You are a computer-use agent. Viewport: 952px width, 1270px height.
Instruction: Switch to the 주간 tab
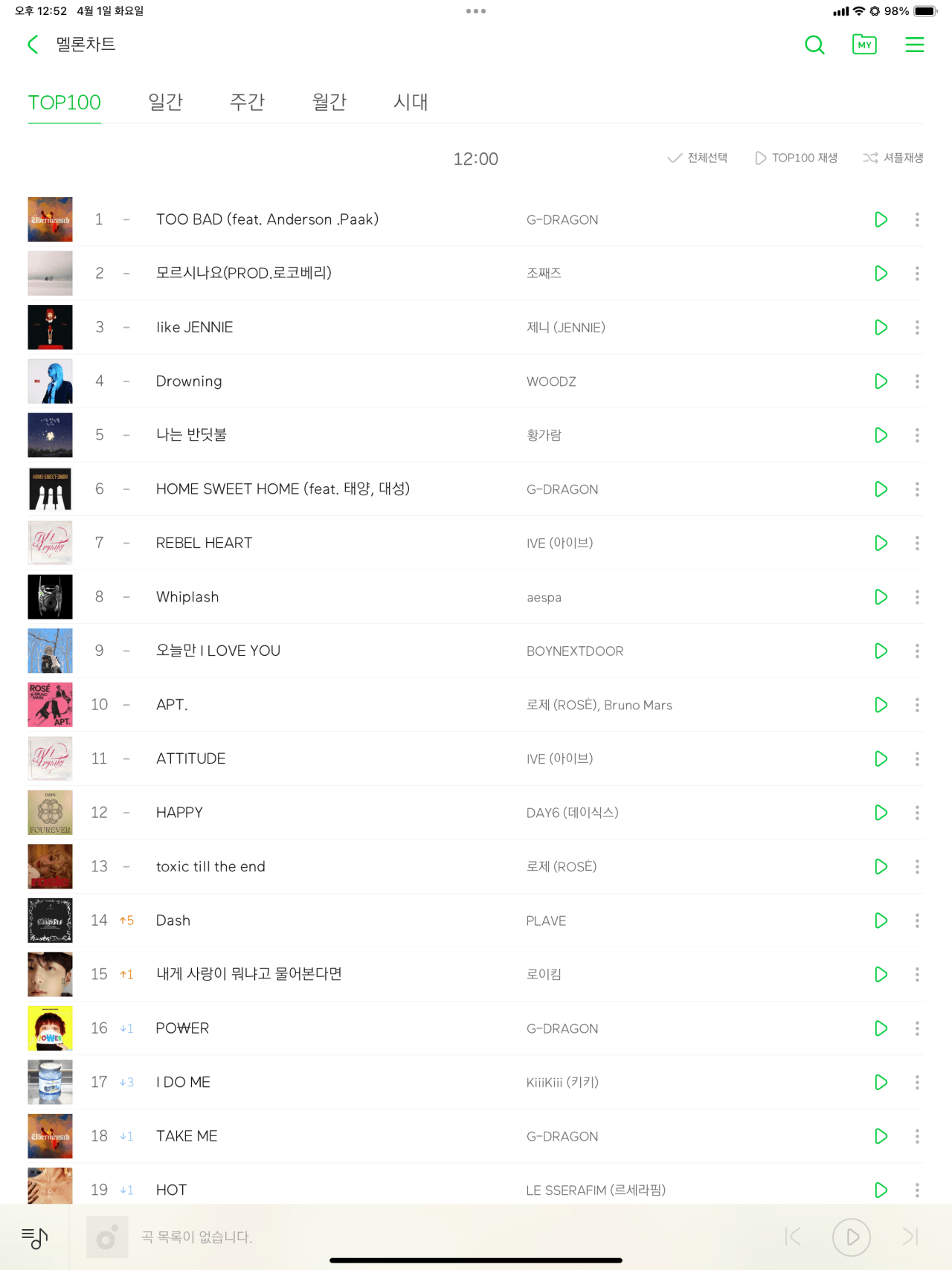(247, 102)
